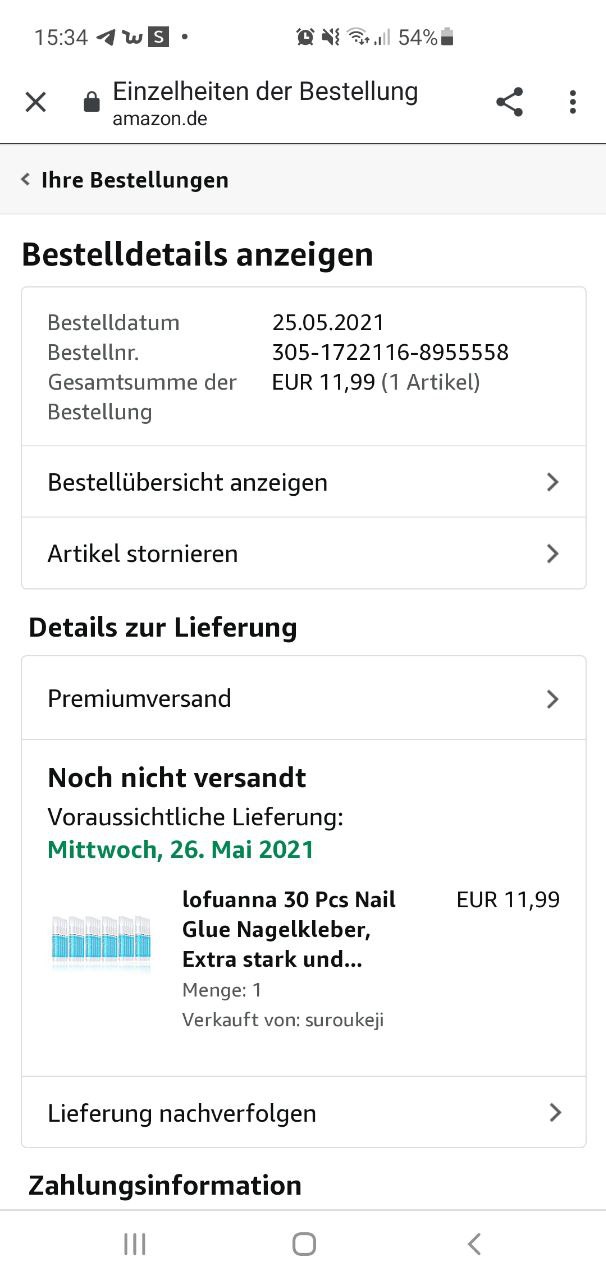Screen dimensions: 606x1280
Task: Tap Lieferung nachverfolgen
Action: (x=303, y=1112)
